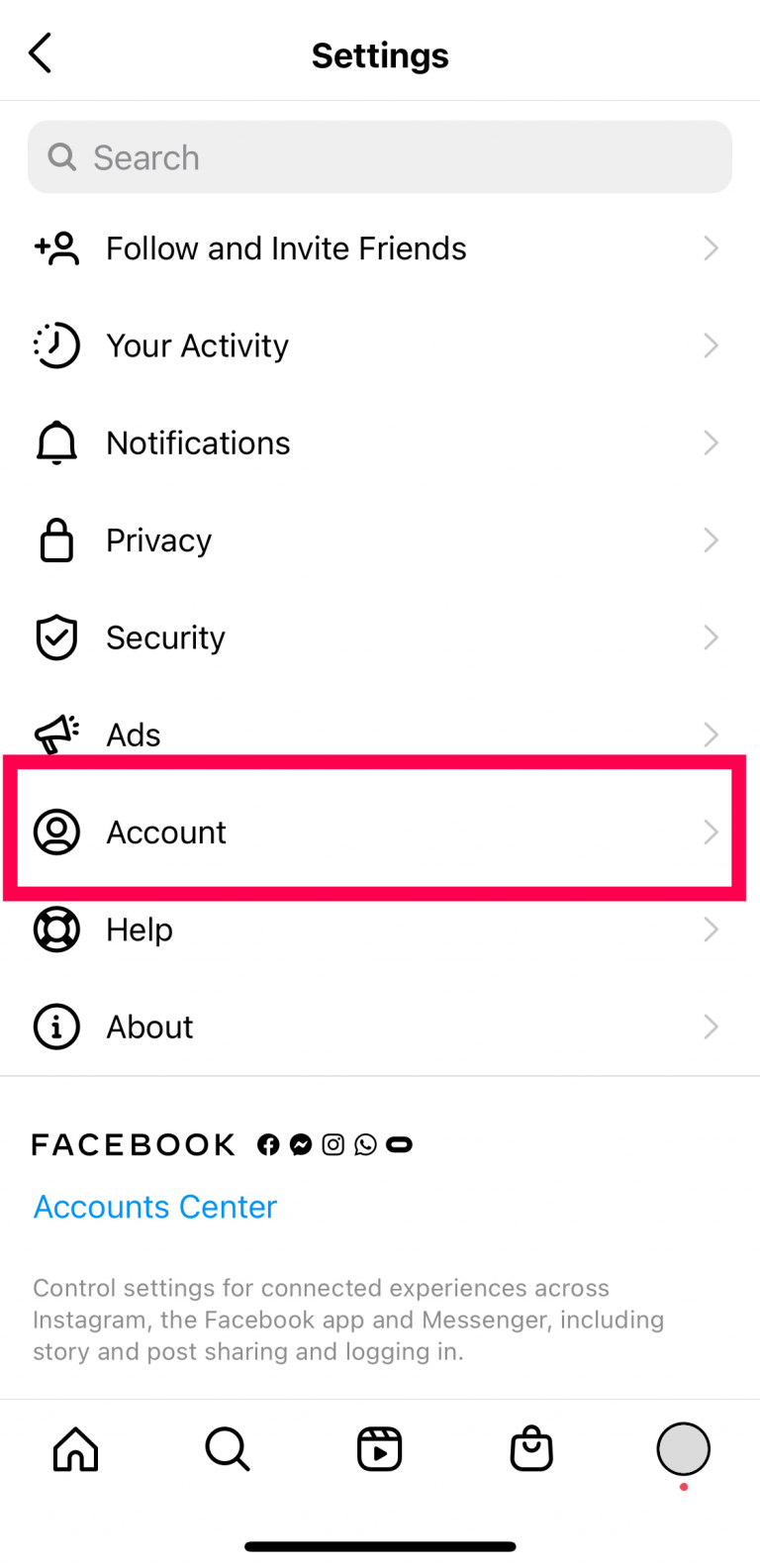Select the Follow and Invite Friends icon
Viewport: 760px width, 1568px height.
click(56, 248)
